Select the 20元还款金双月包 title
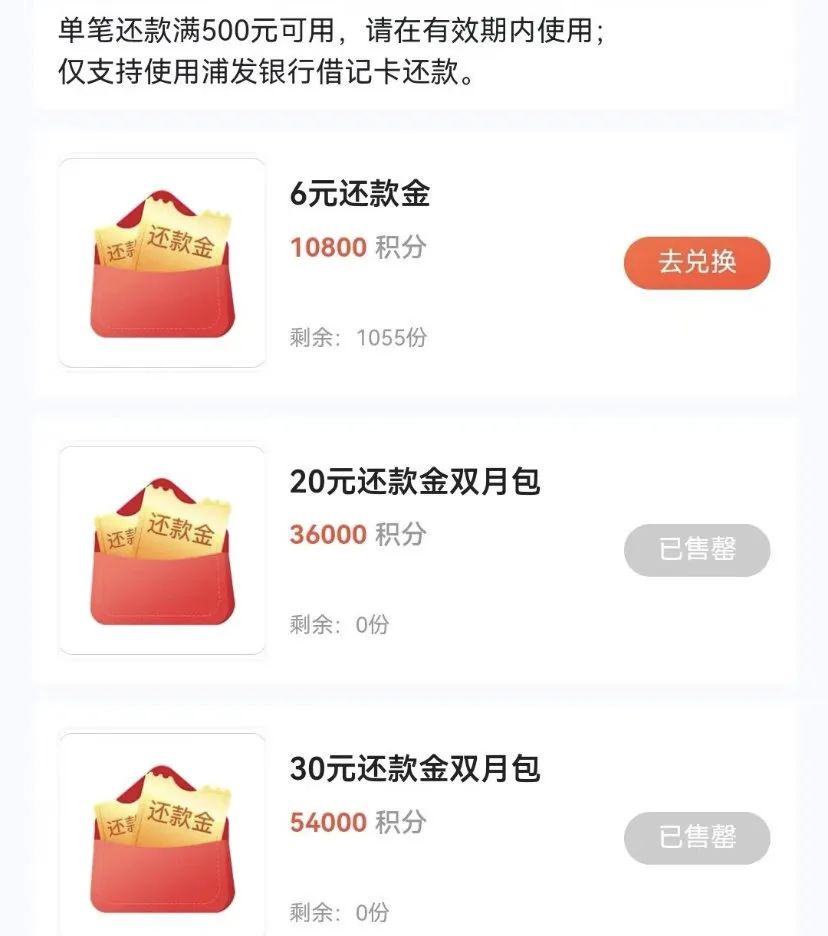This screenshot has height=936, width=828. click(414, 484)
